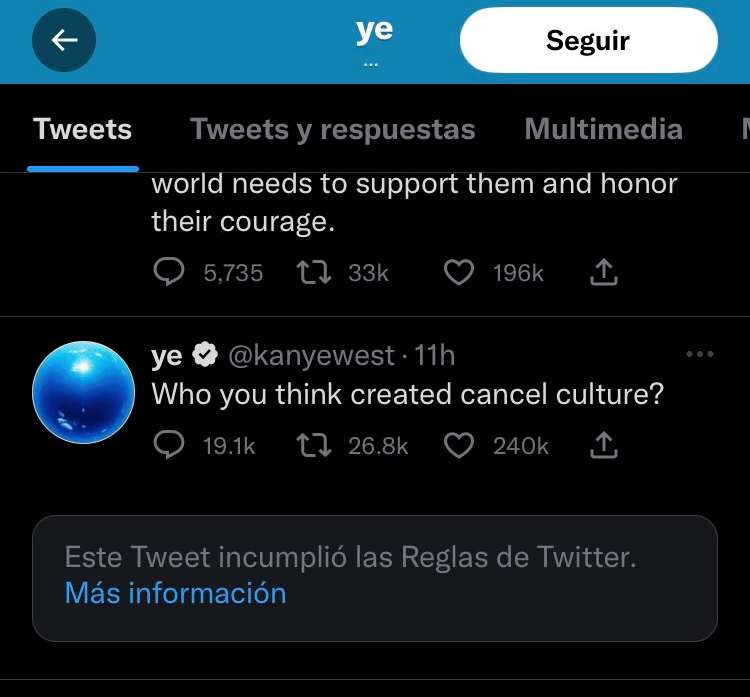
Task: Open the Más información link
Action: coord(176,593)
